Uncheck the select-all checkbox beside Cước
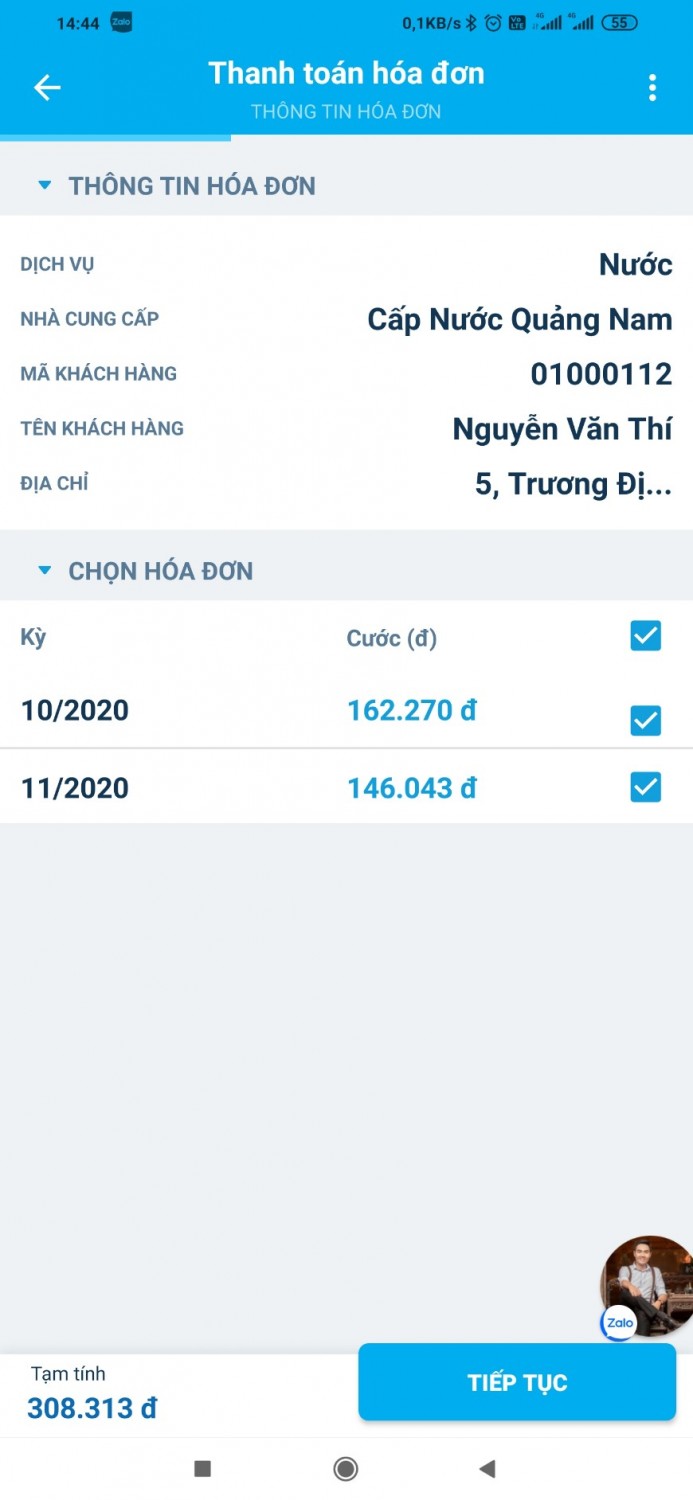This screenshot has width=693, height=1500. [x=646, y=636]
